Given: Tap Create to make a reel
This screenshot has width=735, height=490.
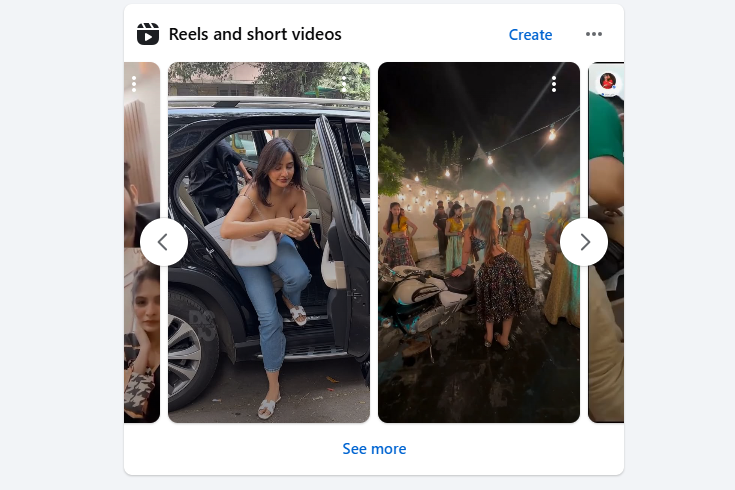Looking at the screenshot, I should tap(530, 35).
